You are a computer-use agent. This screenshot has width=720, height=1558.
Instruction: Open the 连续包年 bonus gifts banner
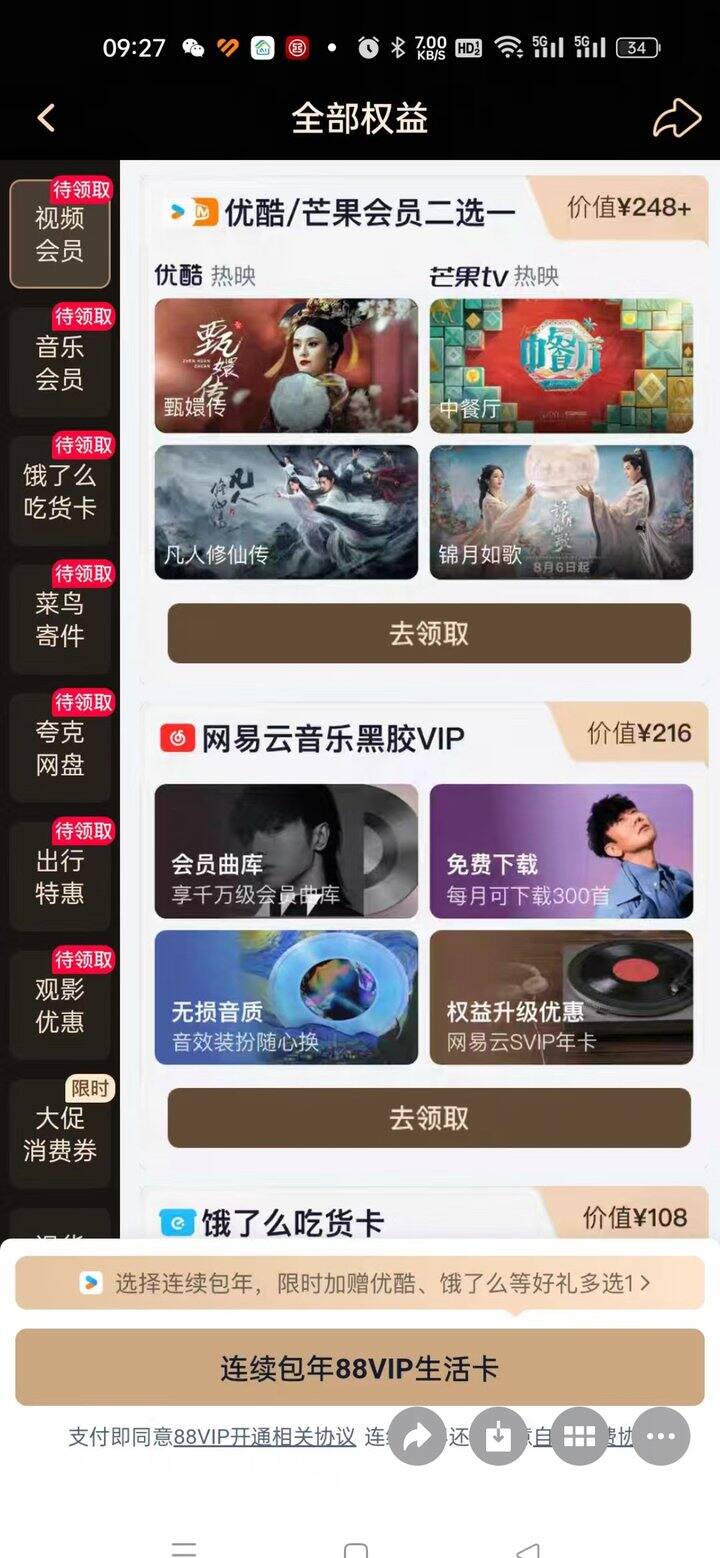360,1283
